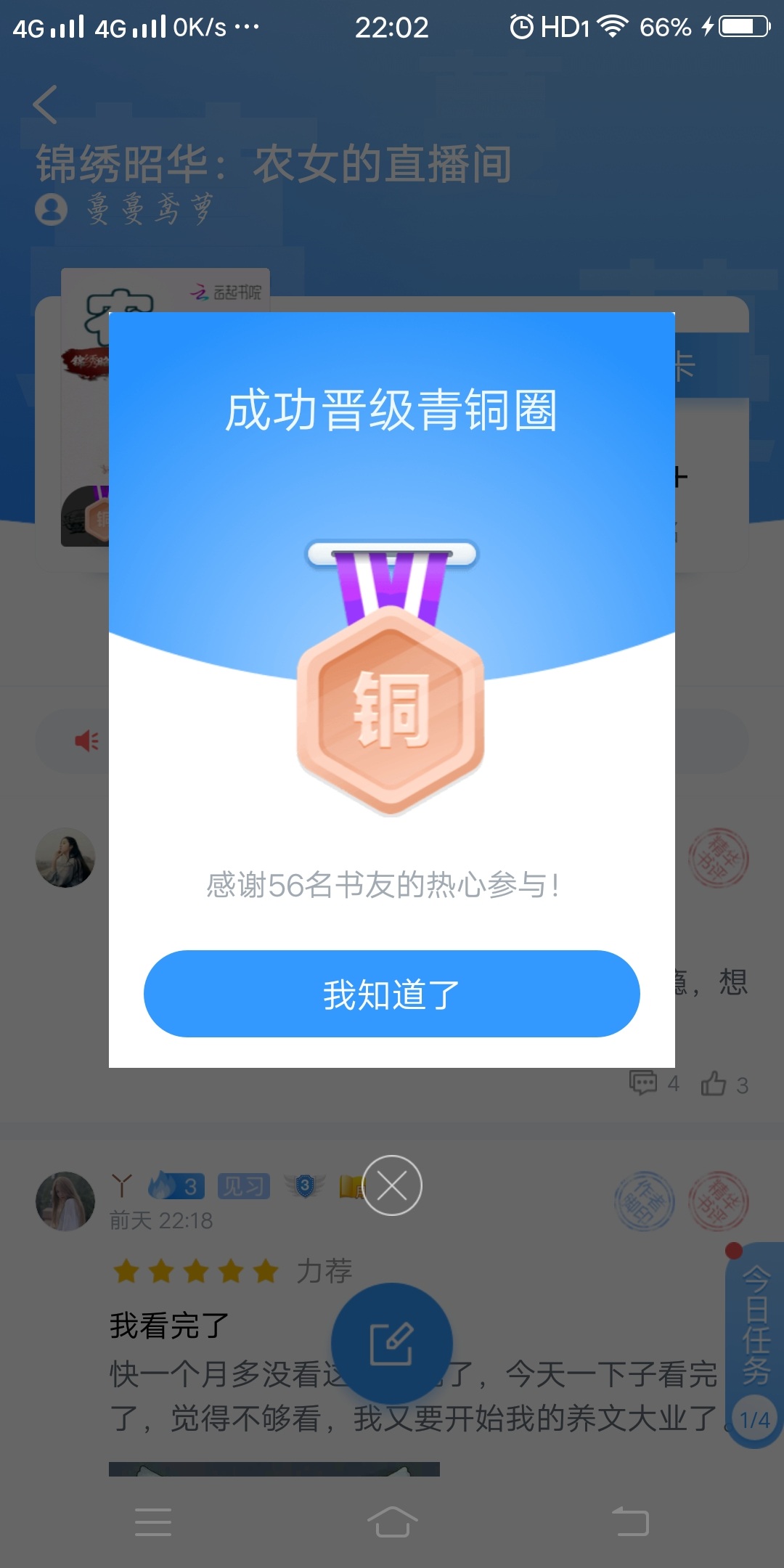Tap the 我知道了 button

coord(392,993)
